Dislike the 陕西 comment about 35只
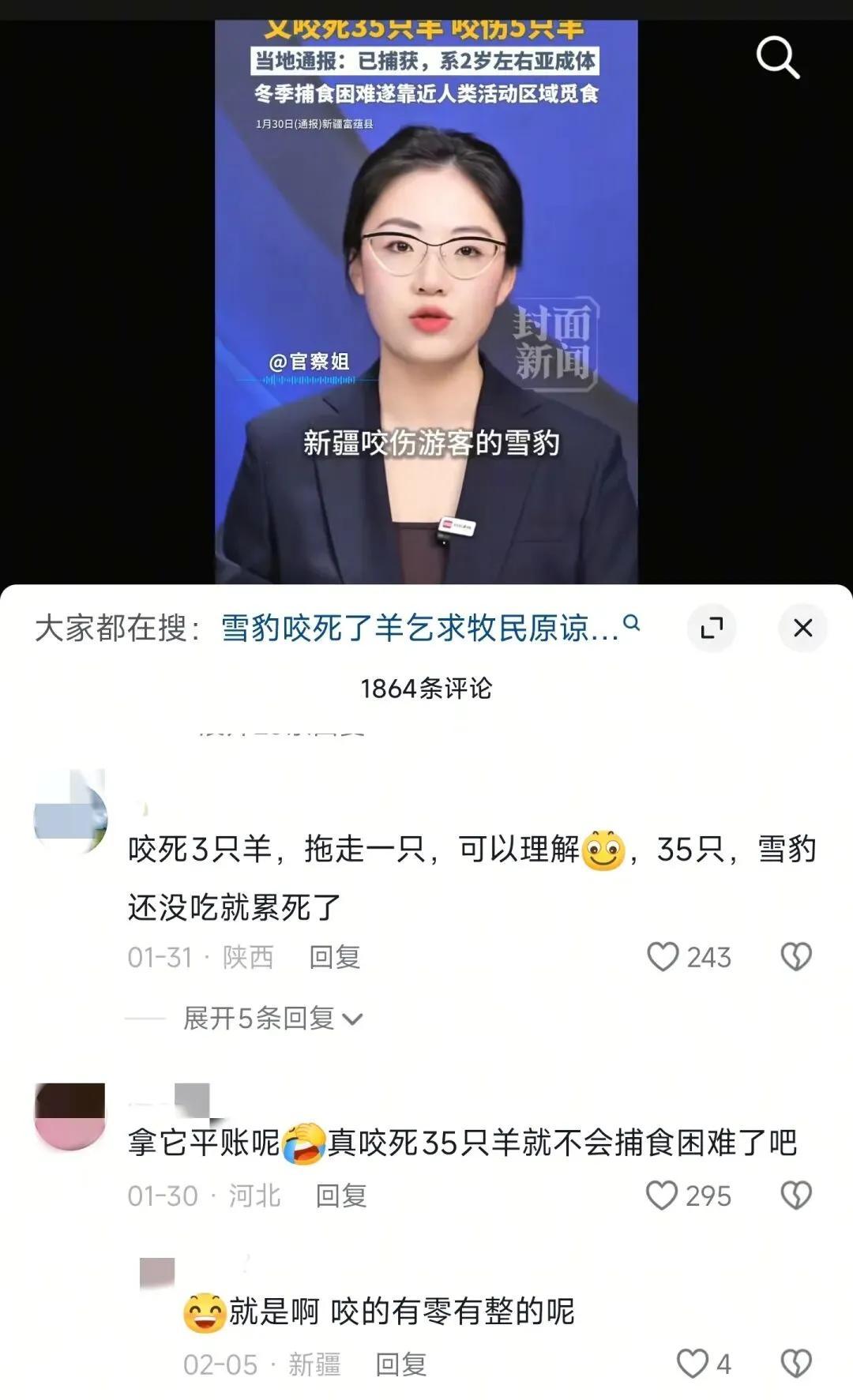The height and width of the screenshot is (1400, 853). tap(795, 957)
